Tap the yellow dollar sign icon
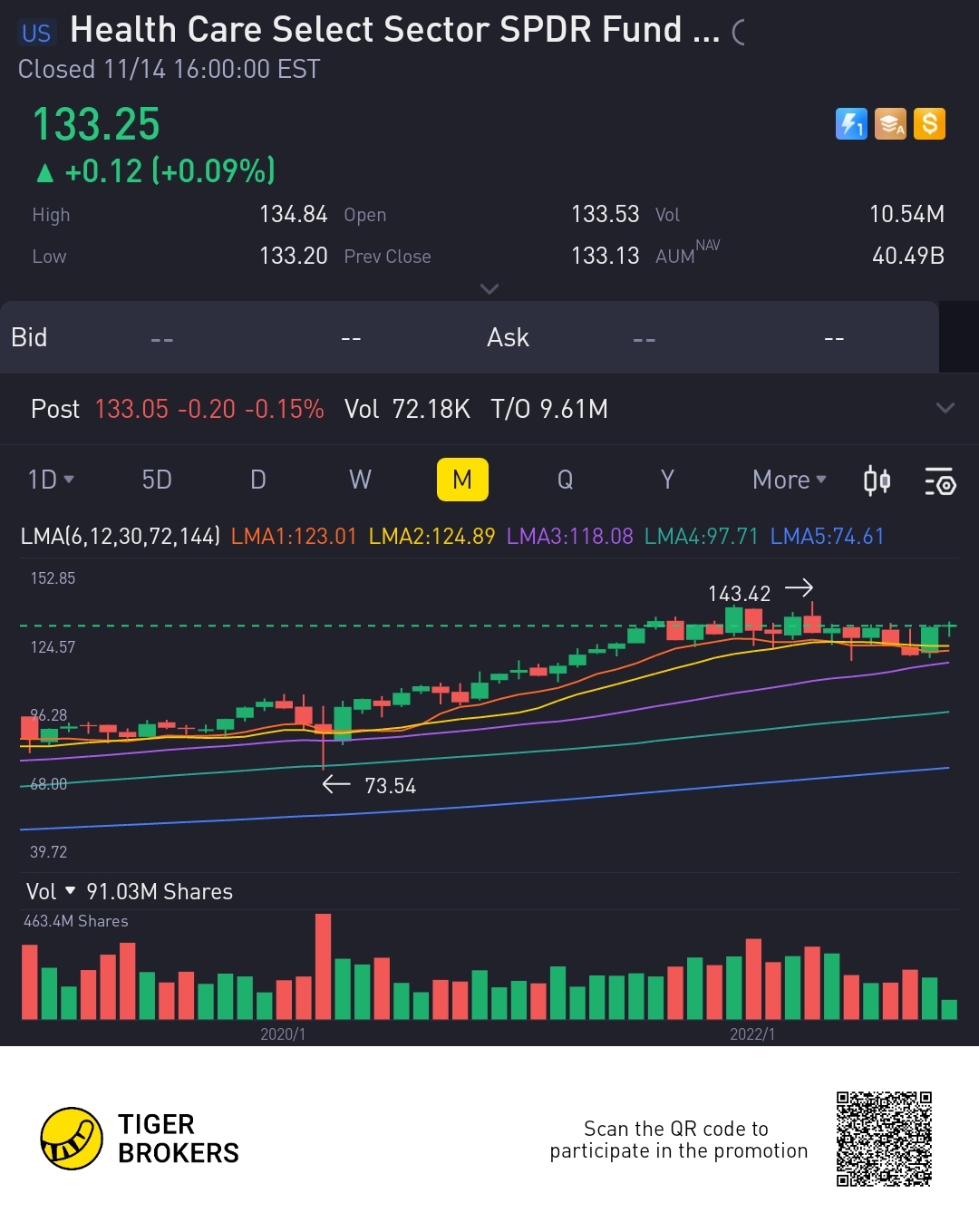Viewport: 979px width, 1232px height. [x=929, y=124]
